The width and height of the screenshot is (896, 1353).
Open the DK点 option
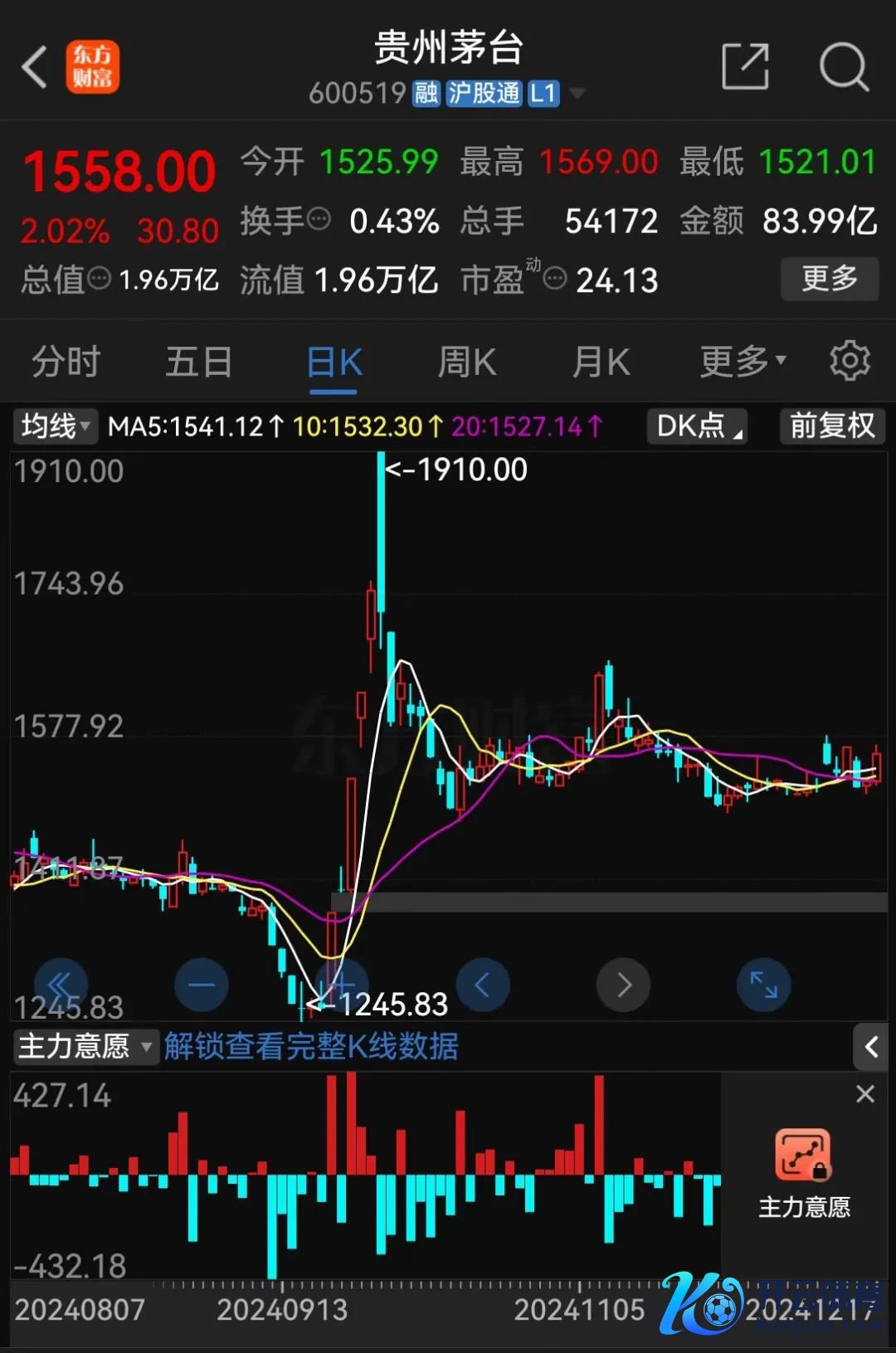697,426
